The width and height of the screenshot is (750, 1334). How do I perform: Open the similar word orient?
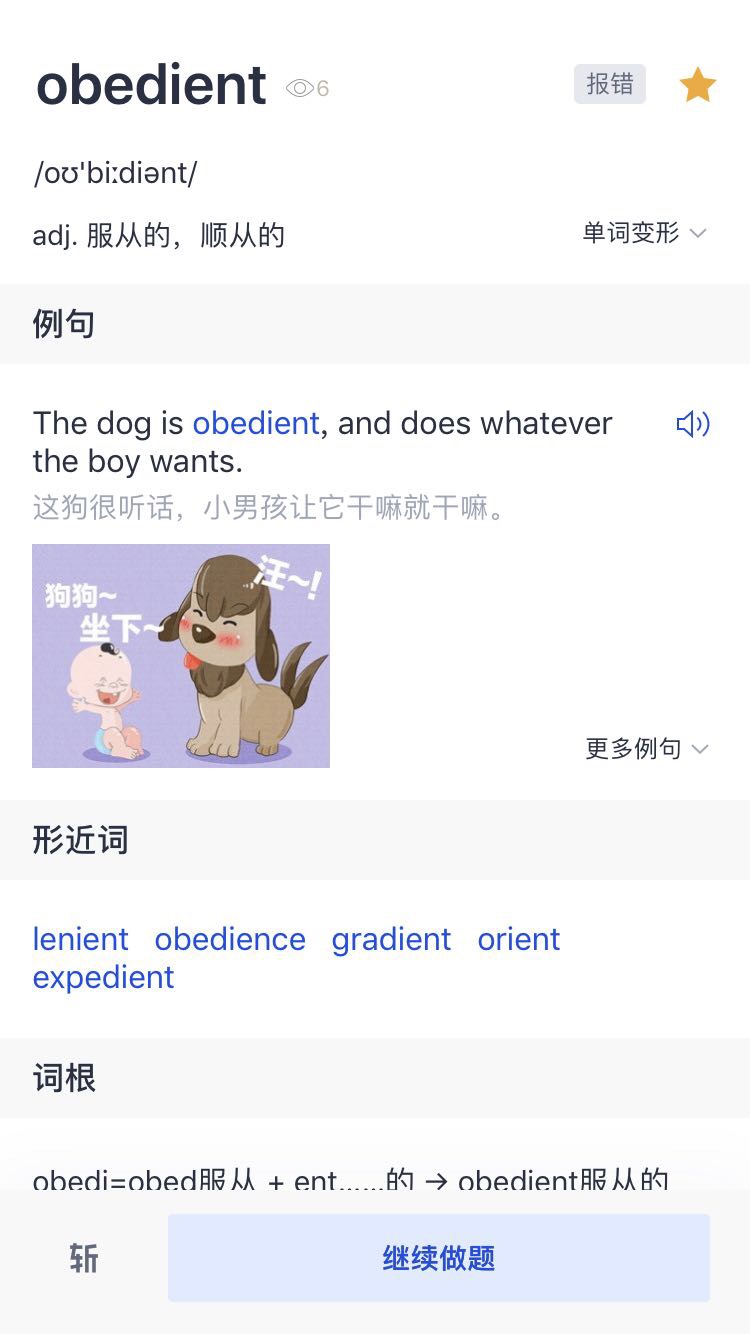(519, 939)
